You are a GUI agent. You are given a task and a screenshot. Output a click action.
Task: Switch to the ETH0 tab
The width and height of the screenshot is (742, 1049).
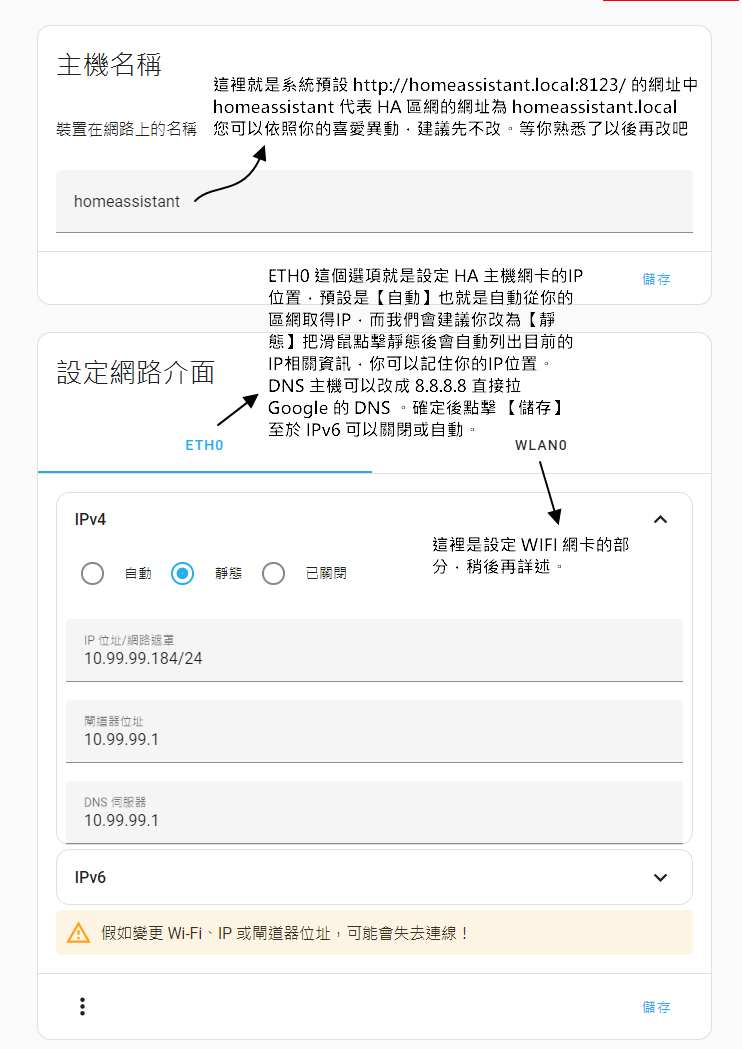tap(204, 445)
